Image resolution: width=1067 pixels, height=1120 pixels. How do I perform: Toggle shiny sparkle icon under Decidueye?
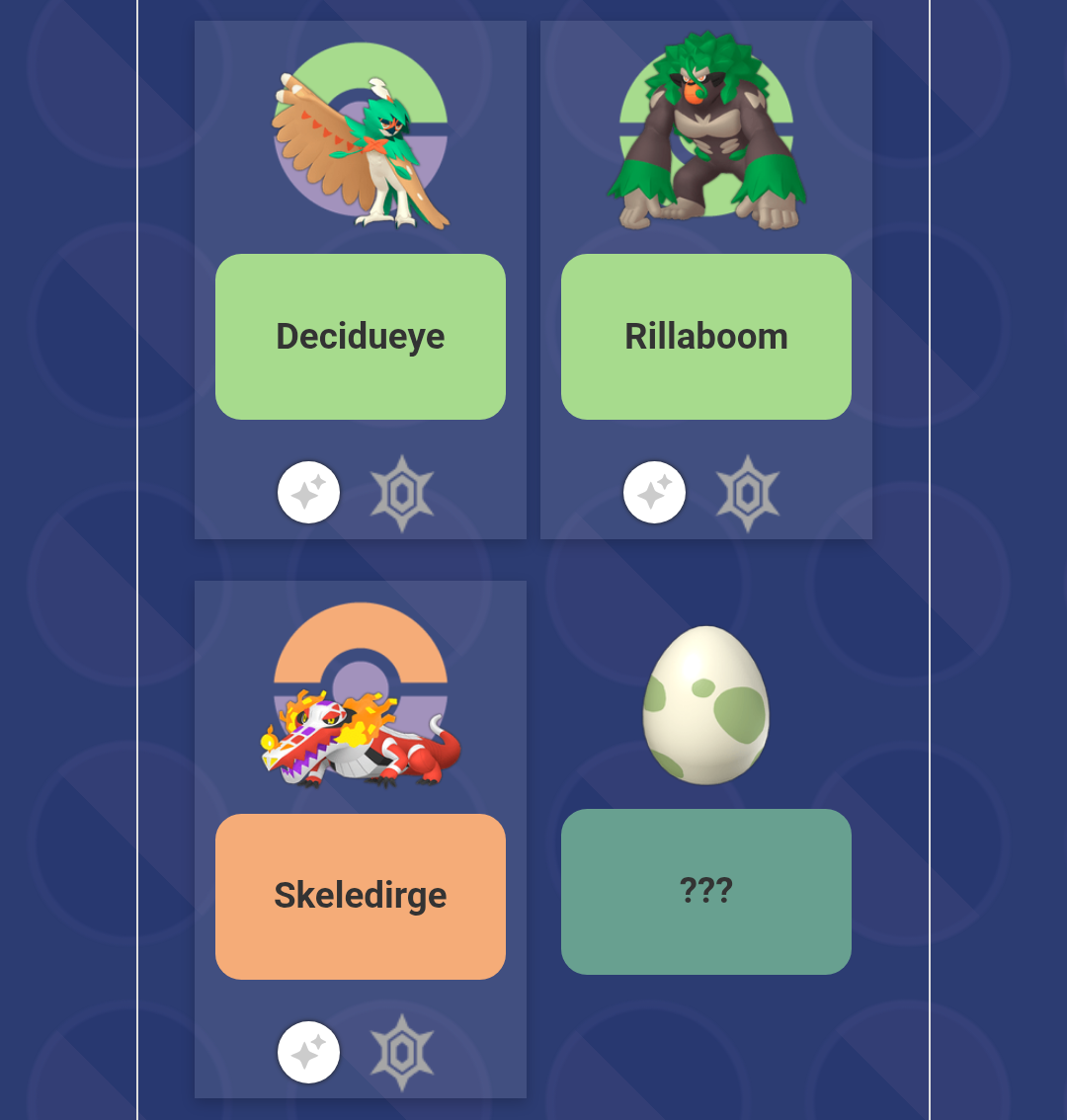(x=309, y=492)
